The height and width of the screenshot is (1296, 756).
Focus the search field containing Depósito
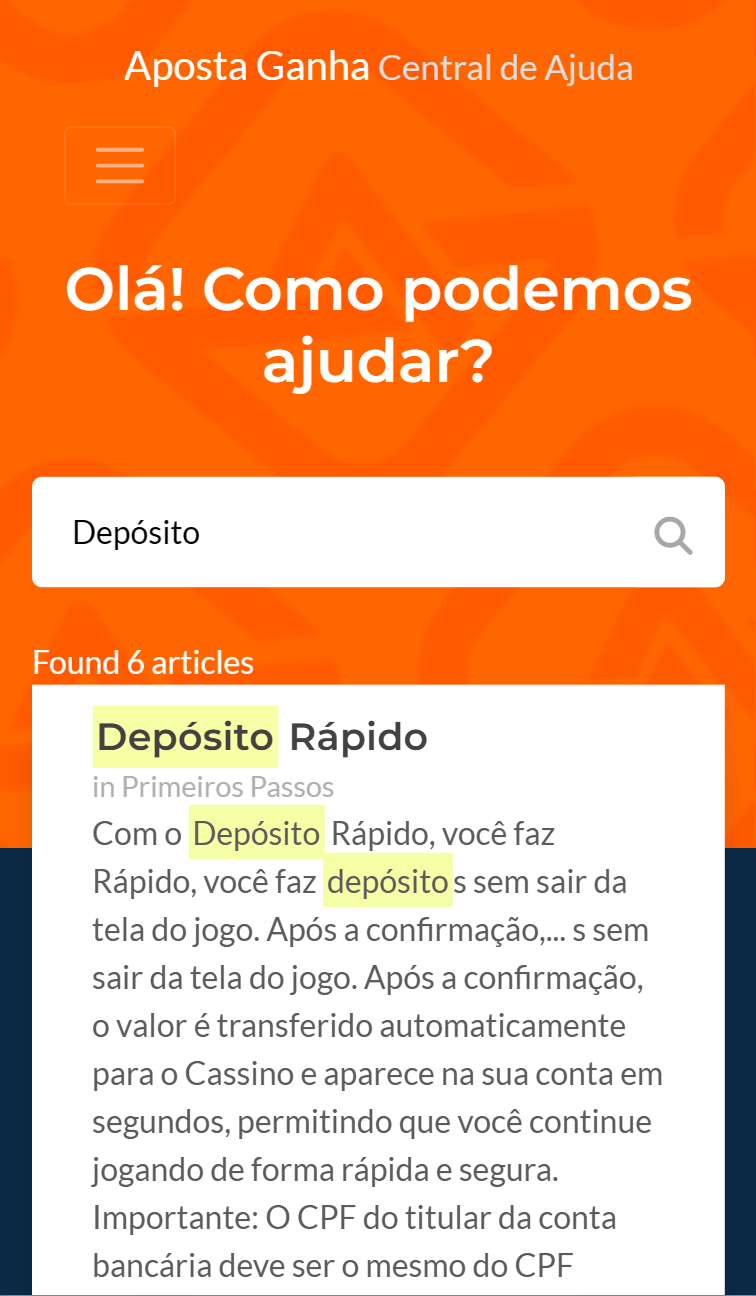click(x=340, y=533)
